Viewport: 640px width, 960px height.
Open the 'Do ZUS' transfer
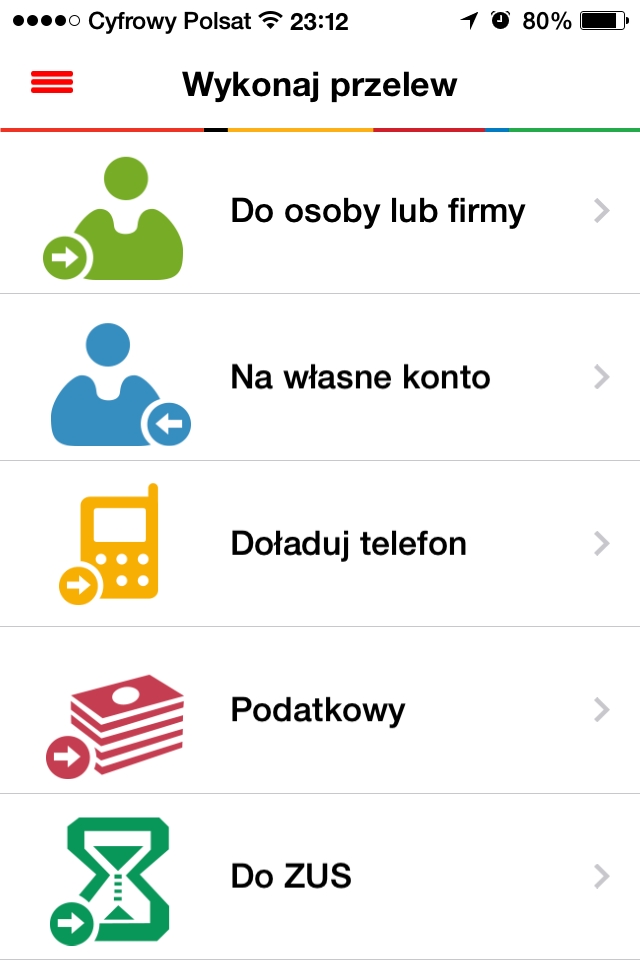pos(291,877)
